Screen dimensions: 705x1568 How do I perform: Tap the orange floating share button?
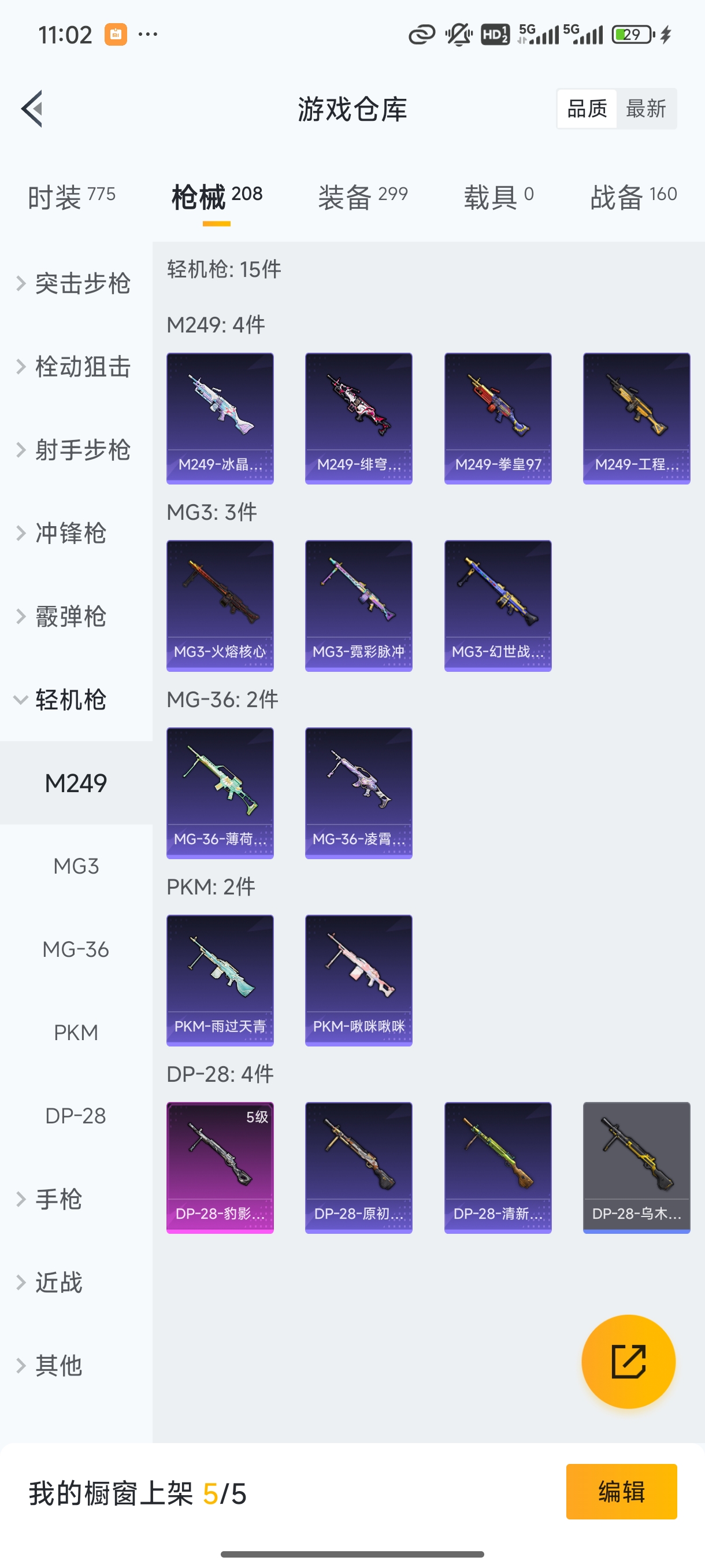click(628, 1362)
